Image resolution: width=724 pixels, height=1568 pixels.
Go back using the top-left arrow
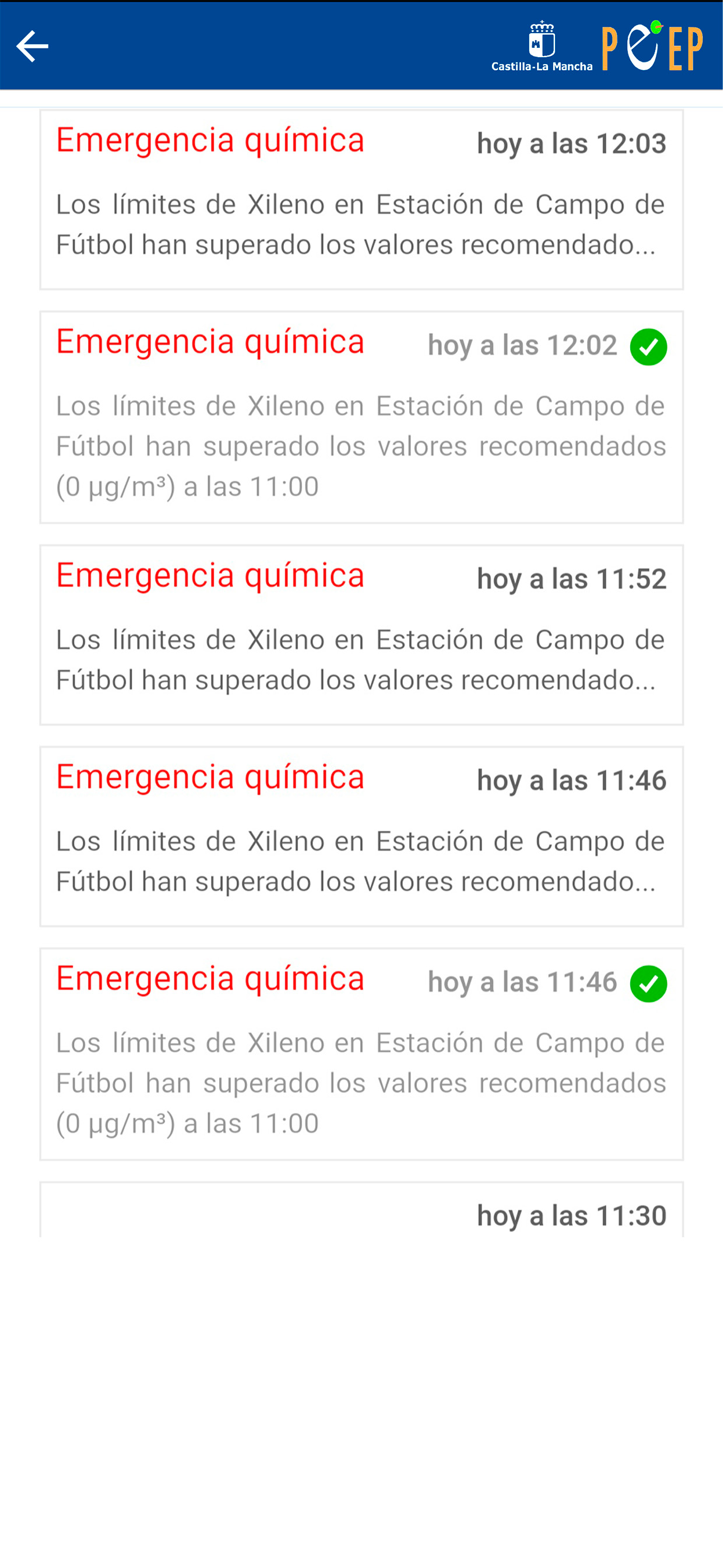click(x=32, y=46)
